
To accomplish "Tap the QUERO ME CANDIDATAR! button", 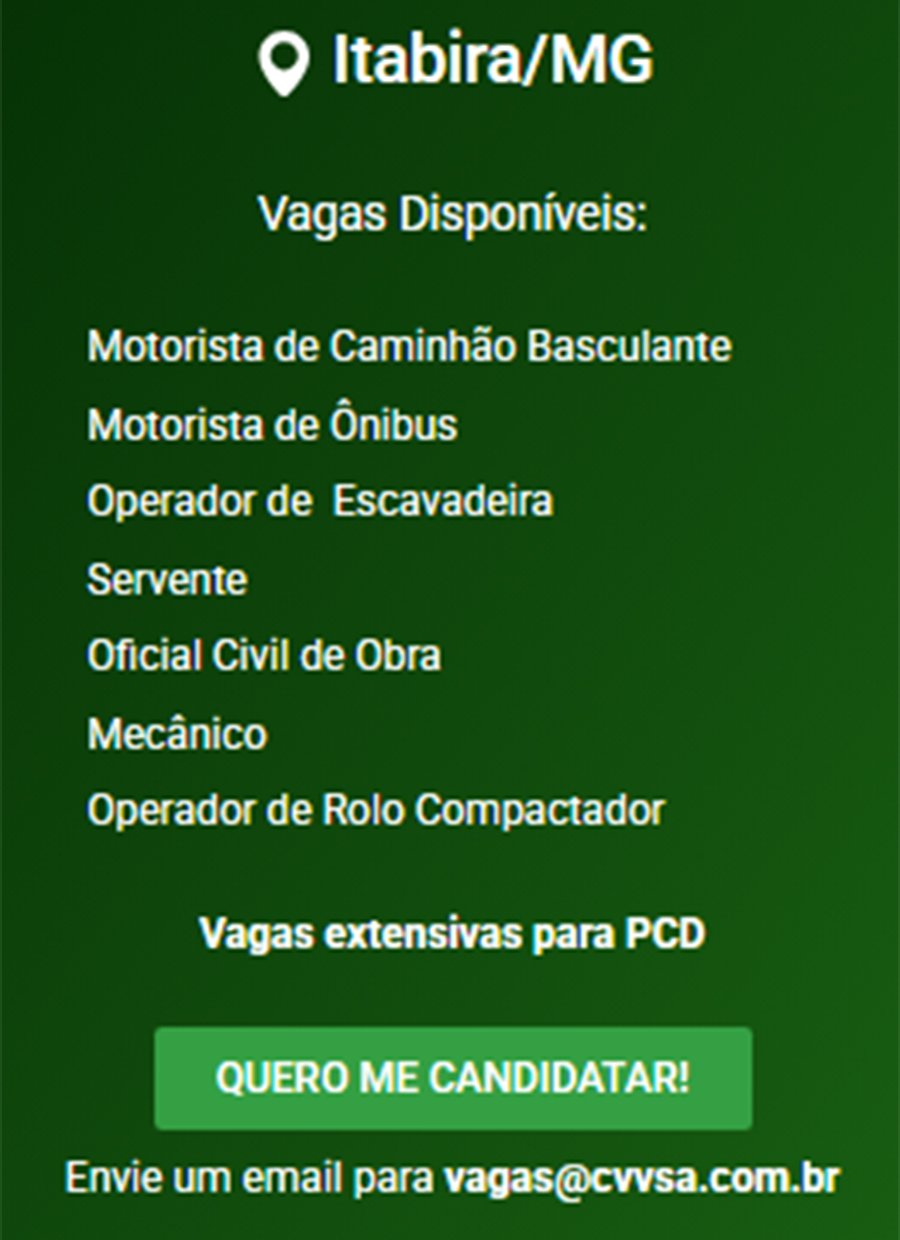I will [x=453, y=1078].
